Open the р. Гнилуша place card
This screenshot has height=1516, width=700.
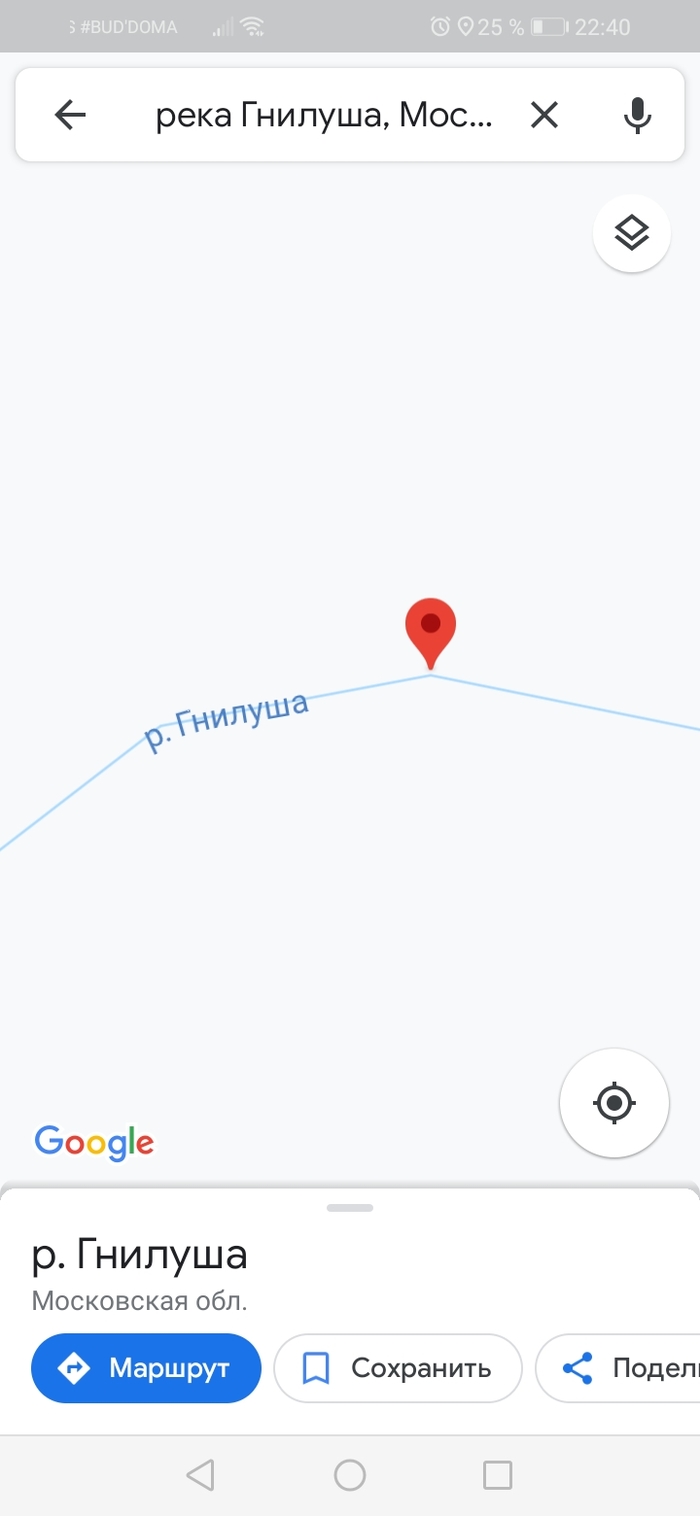(140, 1256)
